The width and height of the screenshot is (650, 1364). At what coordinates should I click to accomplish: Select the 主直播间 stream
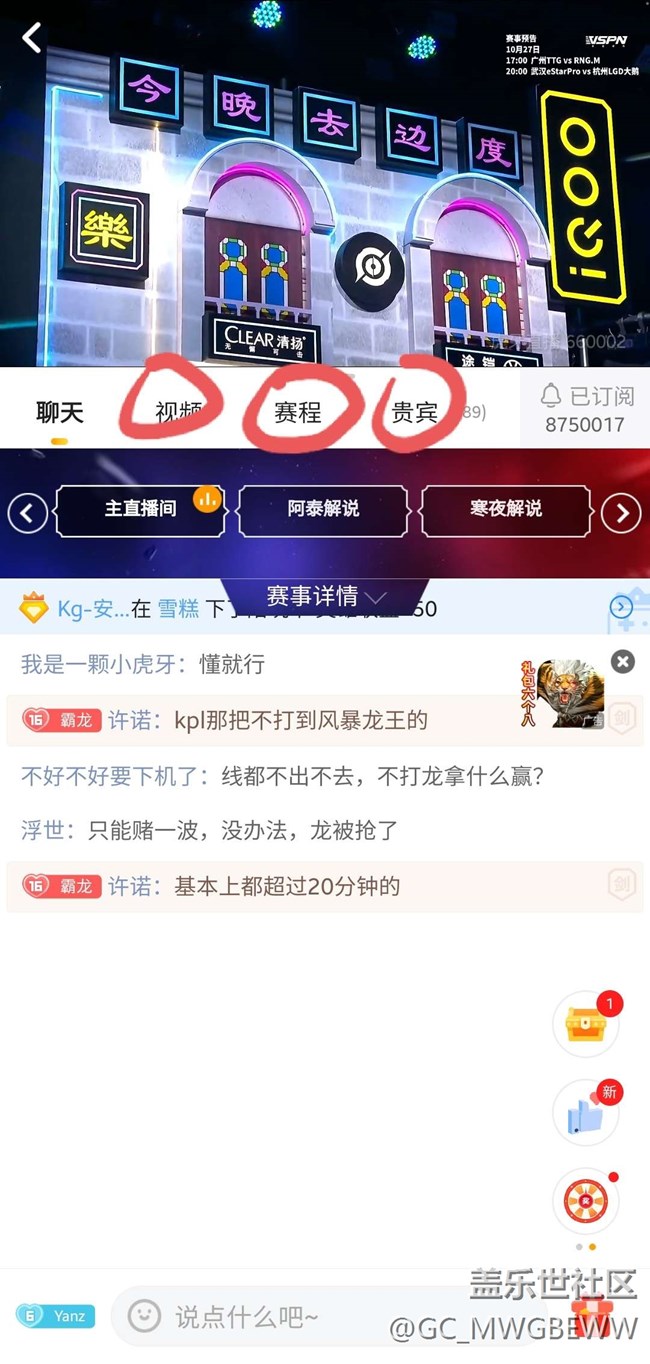pyautogui.click(x=141, y=509)
